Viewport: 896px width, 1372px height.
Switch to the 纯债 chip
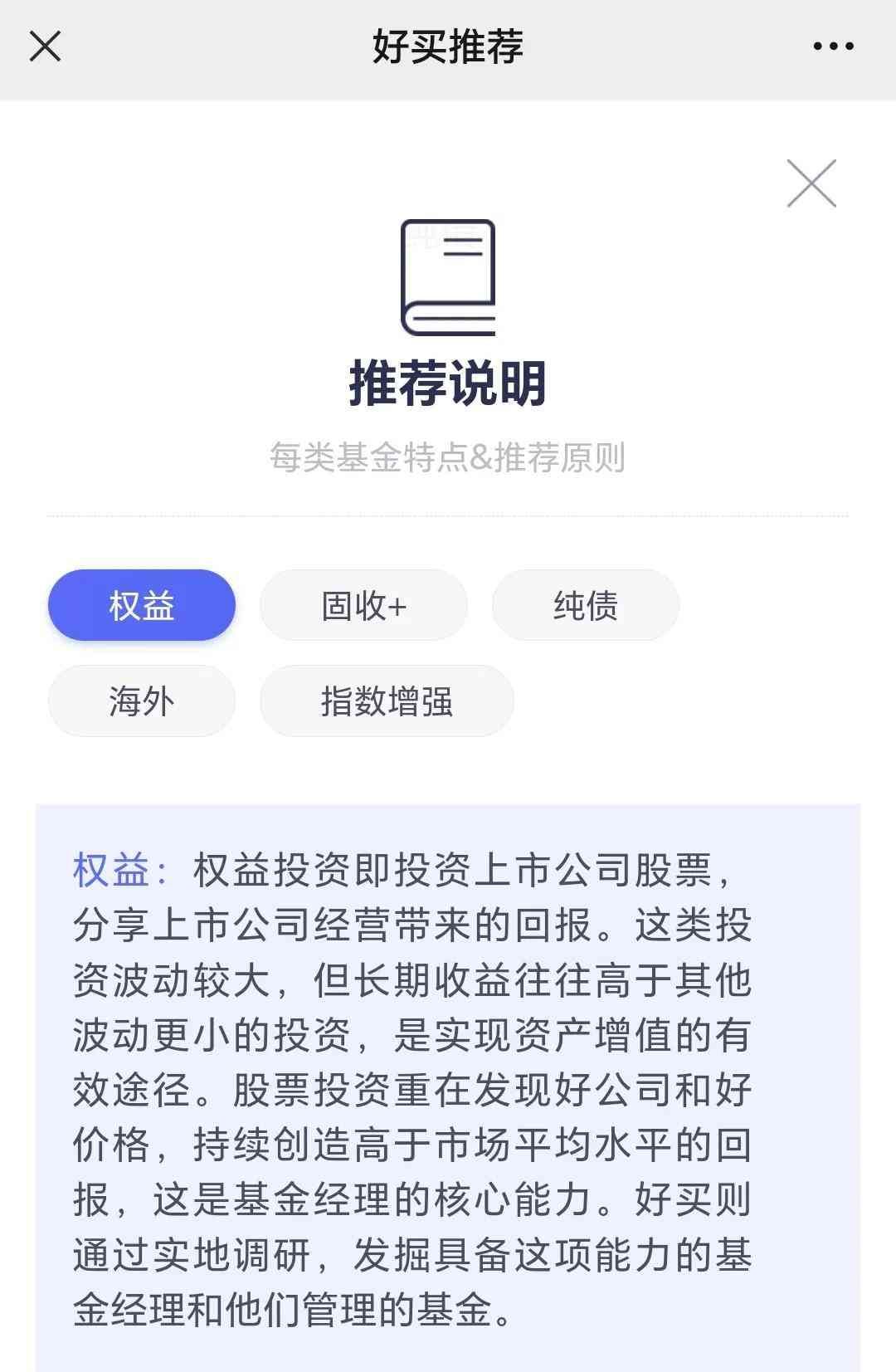[x=585, y=605]
